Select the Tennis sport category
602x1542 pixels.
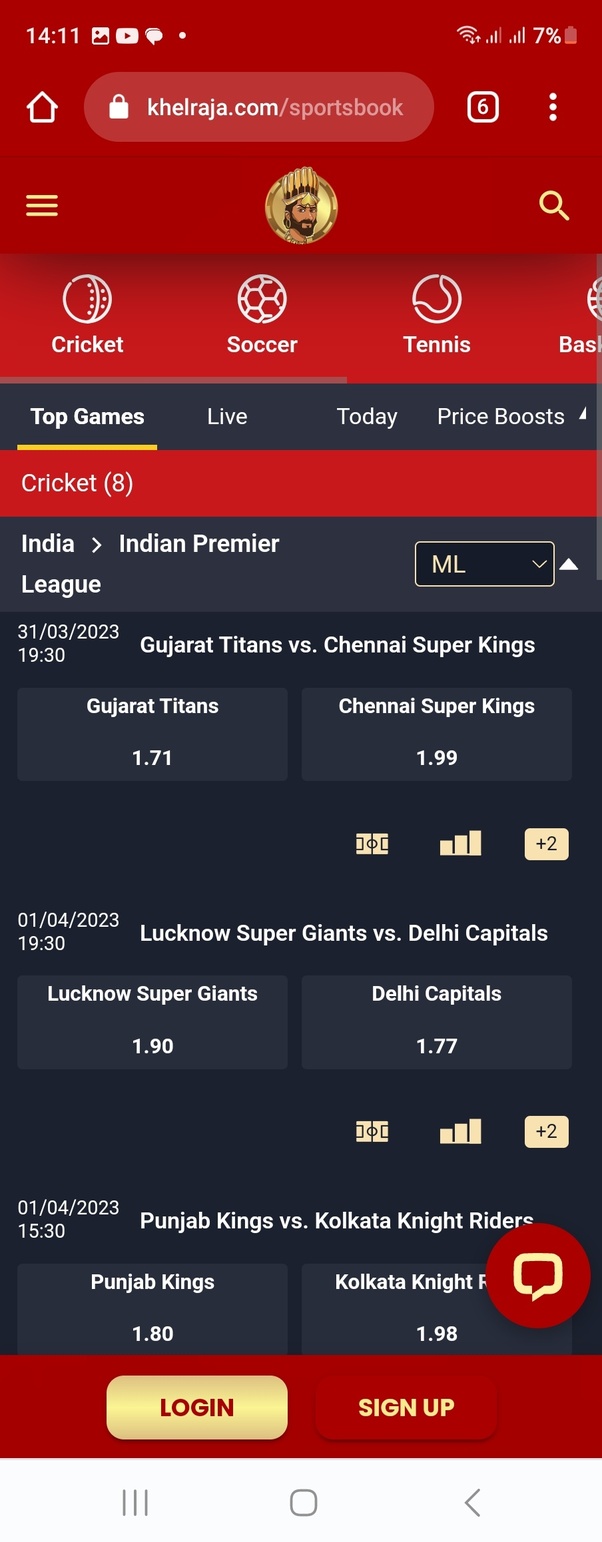436,316
